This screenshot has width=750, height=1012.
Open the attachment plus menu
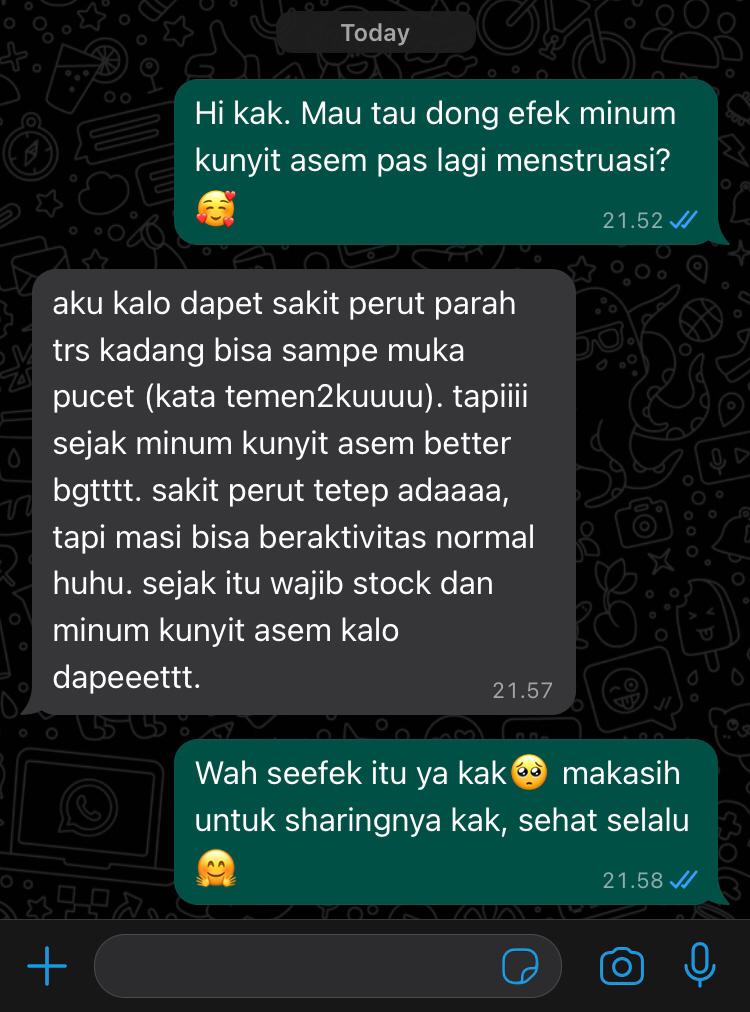coord(47,965)
